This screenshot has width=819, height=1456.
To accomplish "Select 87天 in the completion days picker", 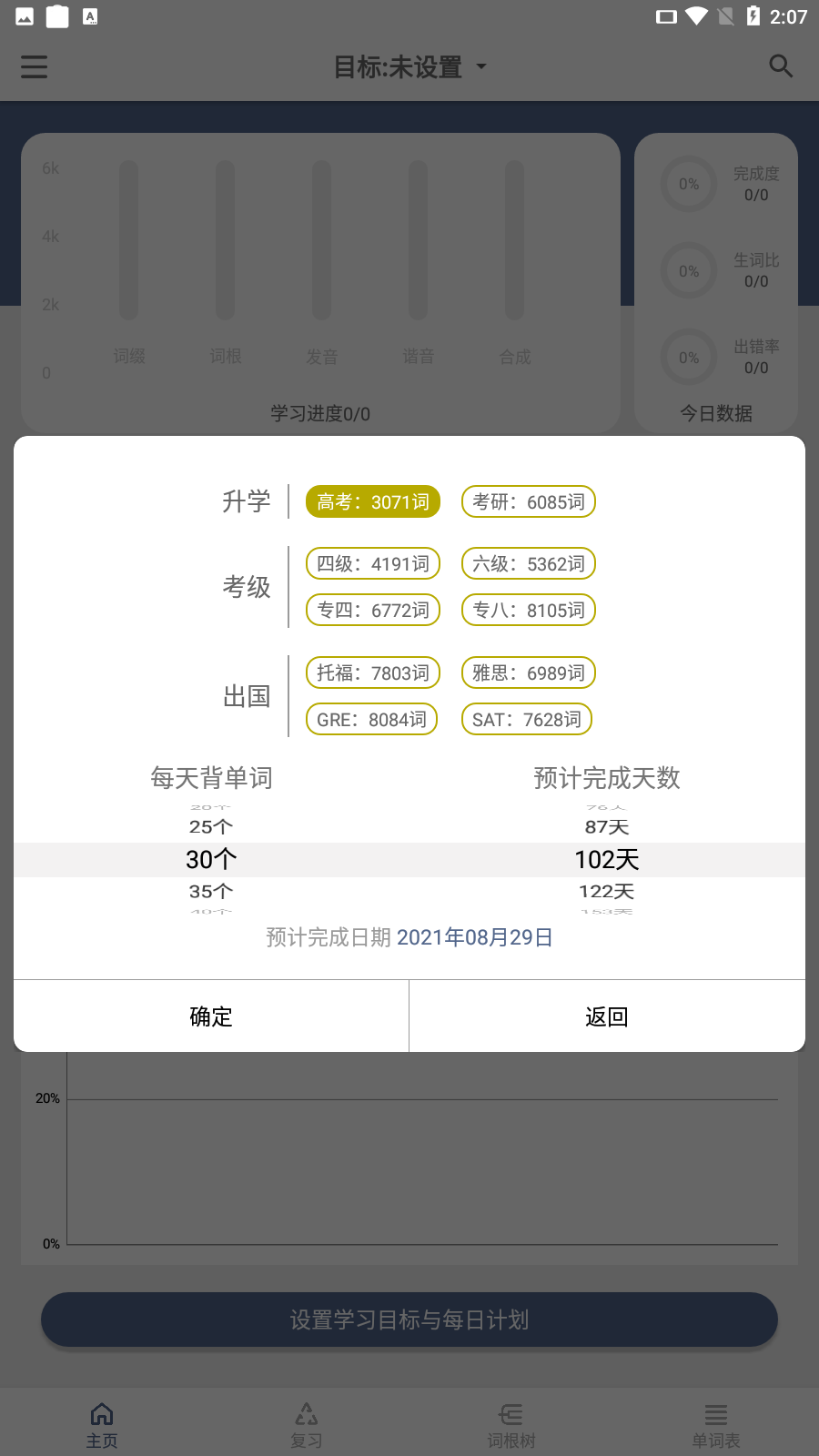I will (x=607, y=827).
